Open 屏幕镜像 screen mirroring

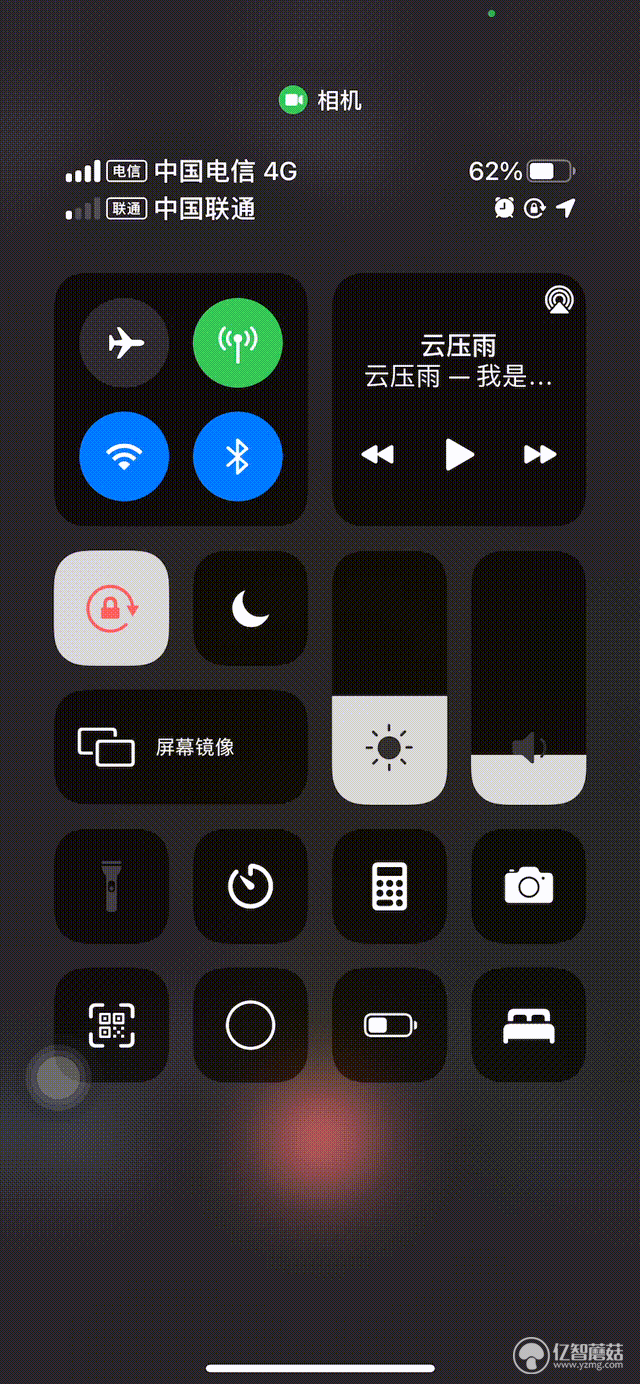coord(181,747)
